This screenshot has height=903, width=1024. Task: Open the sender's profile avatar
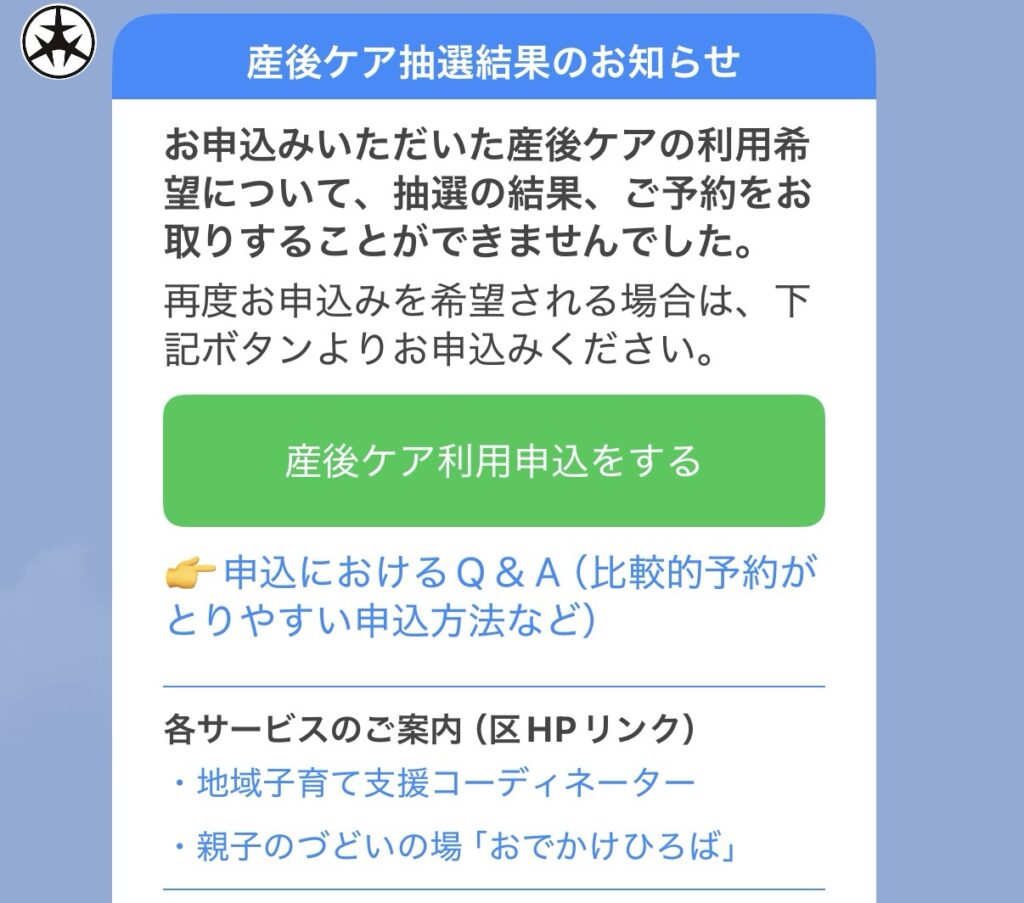[58, 41]
